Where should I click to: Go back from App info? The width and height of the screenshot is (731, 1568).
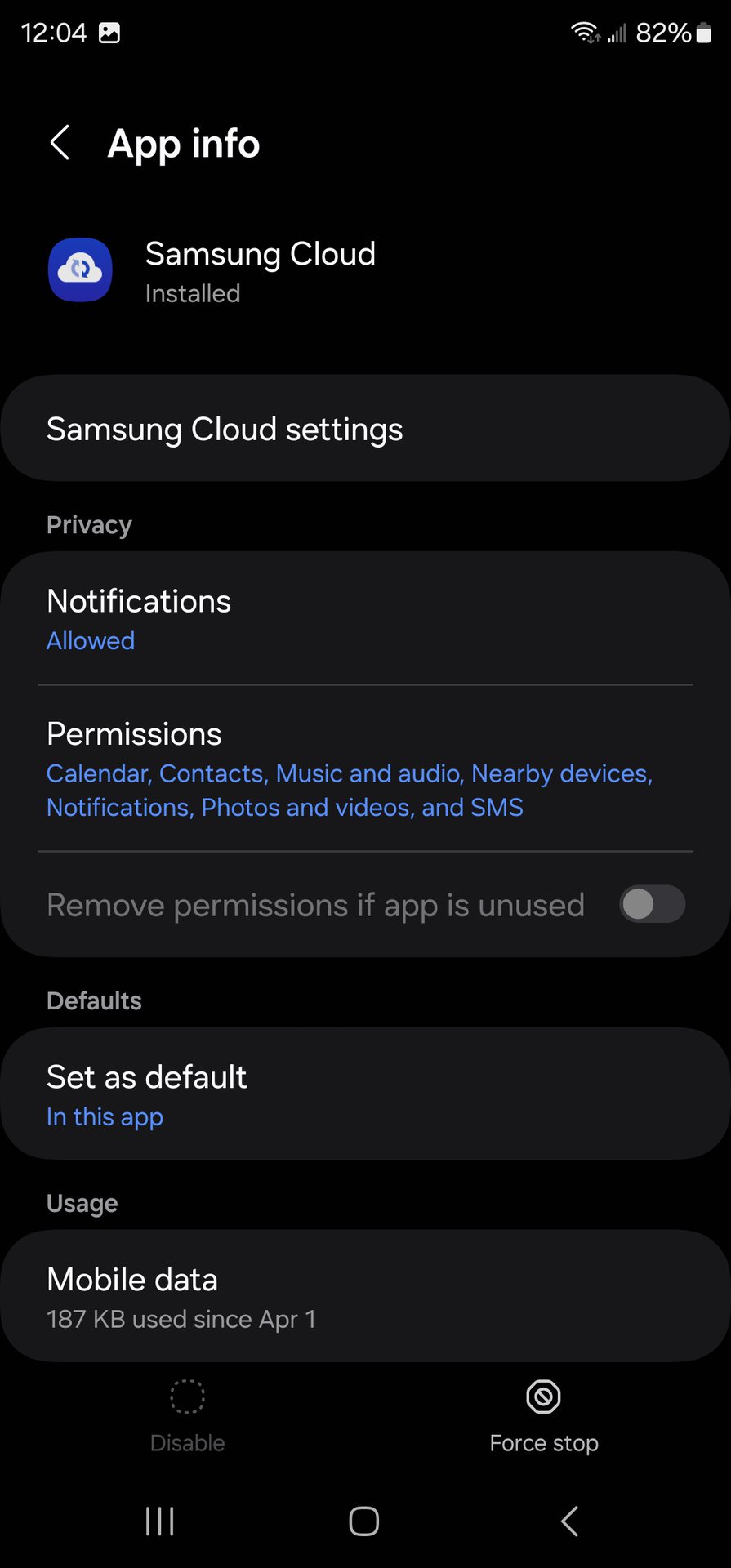click(60, 144)
